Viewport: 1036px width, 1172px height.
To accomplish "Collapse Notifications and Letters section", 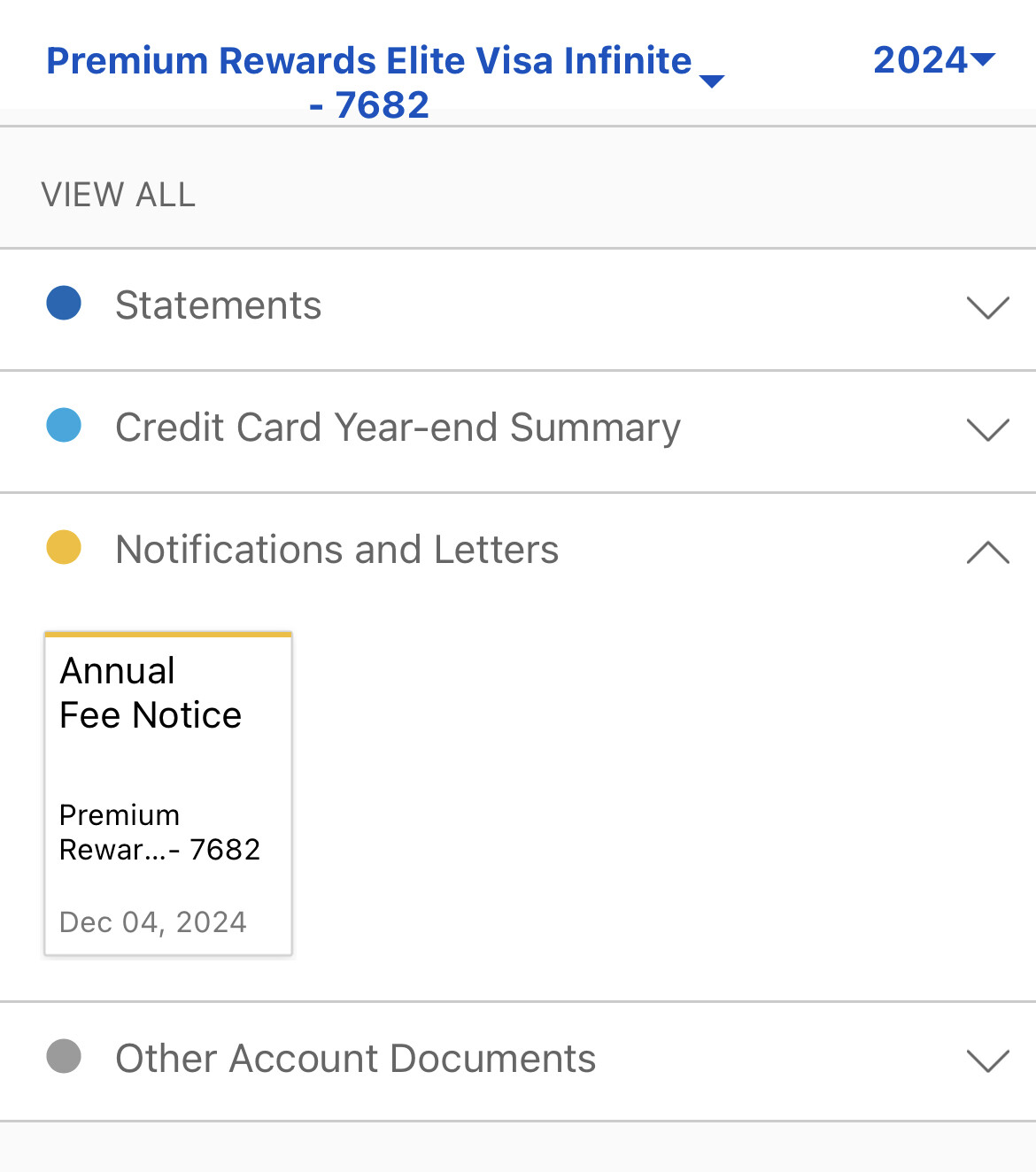I will point(987,551).
